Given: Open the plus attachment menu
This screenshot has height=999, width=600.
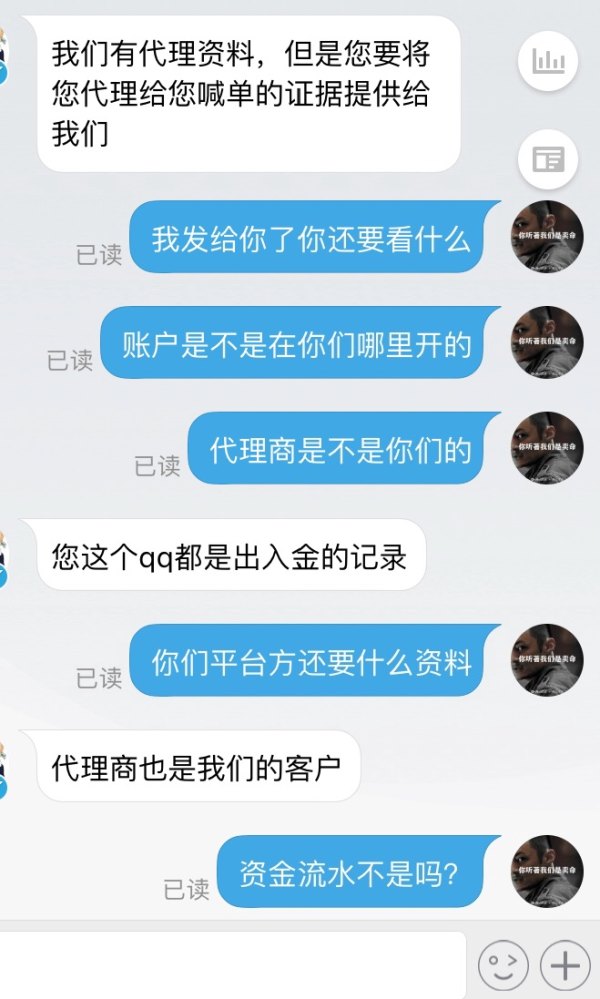Looking at the screenshot, I should [565, 966].
